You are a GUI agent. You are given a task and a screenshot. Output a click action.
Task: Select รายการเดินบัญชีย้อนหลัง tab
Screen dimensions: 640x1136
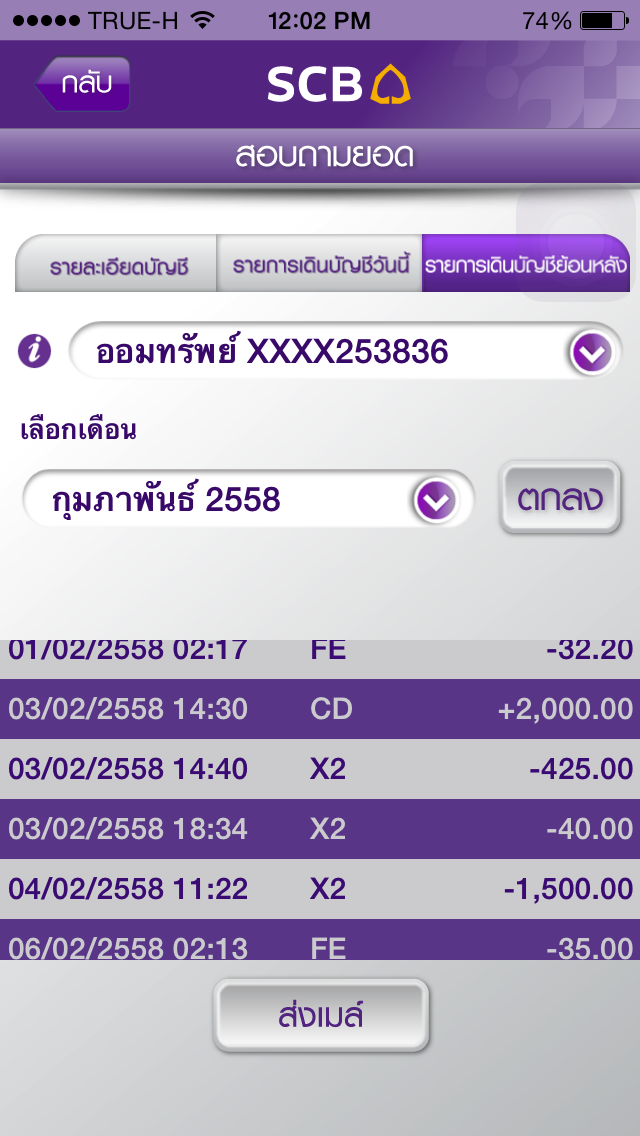[x=525, y=264]
